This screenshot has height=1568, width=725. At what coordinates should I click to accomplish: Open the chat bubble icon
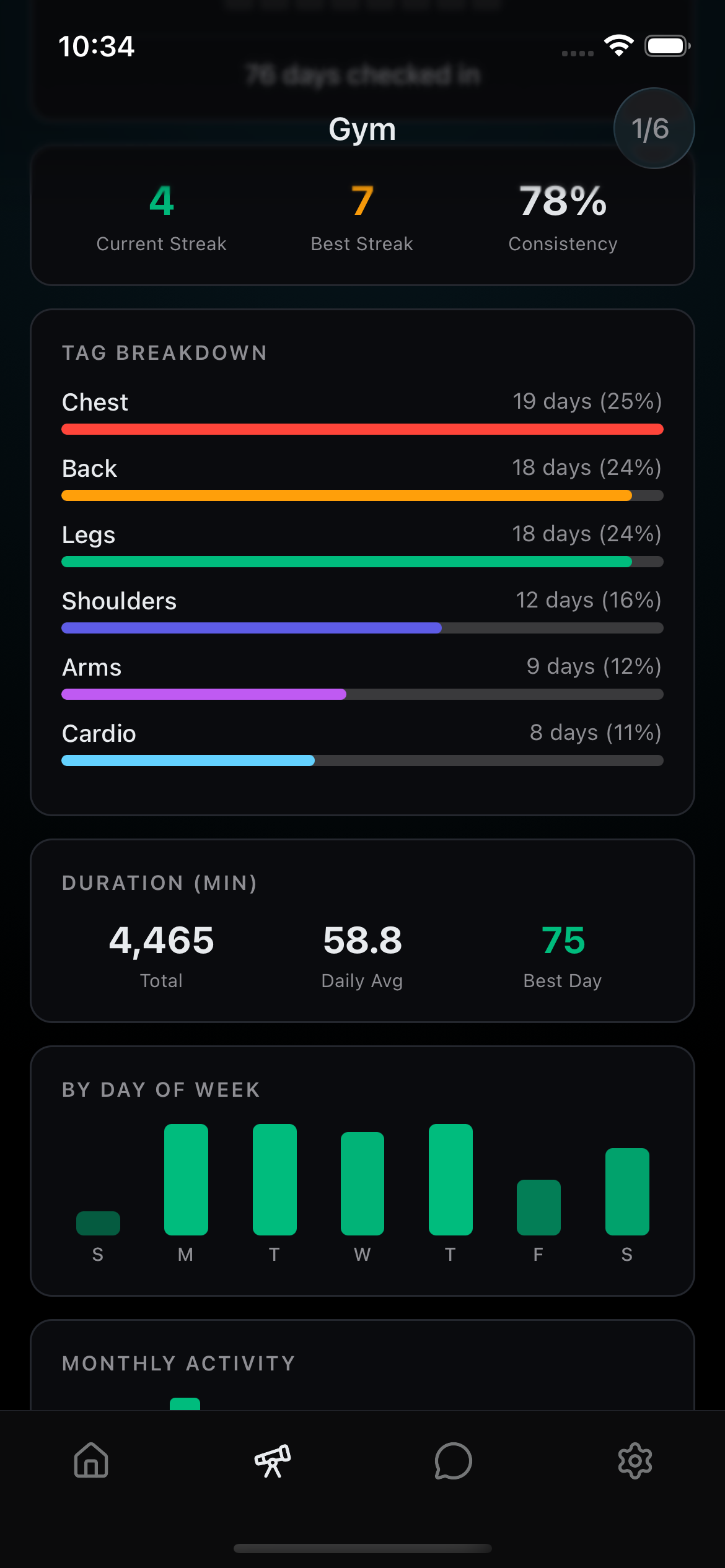(x=452, y=1462)
